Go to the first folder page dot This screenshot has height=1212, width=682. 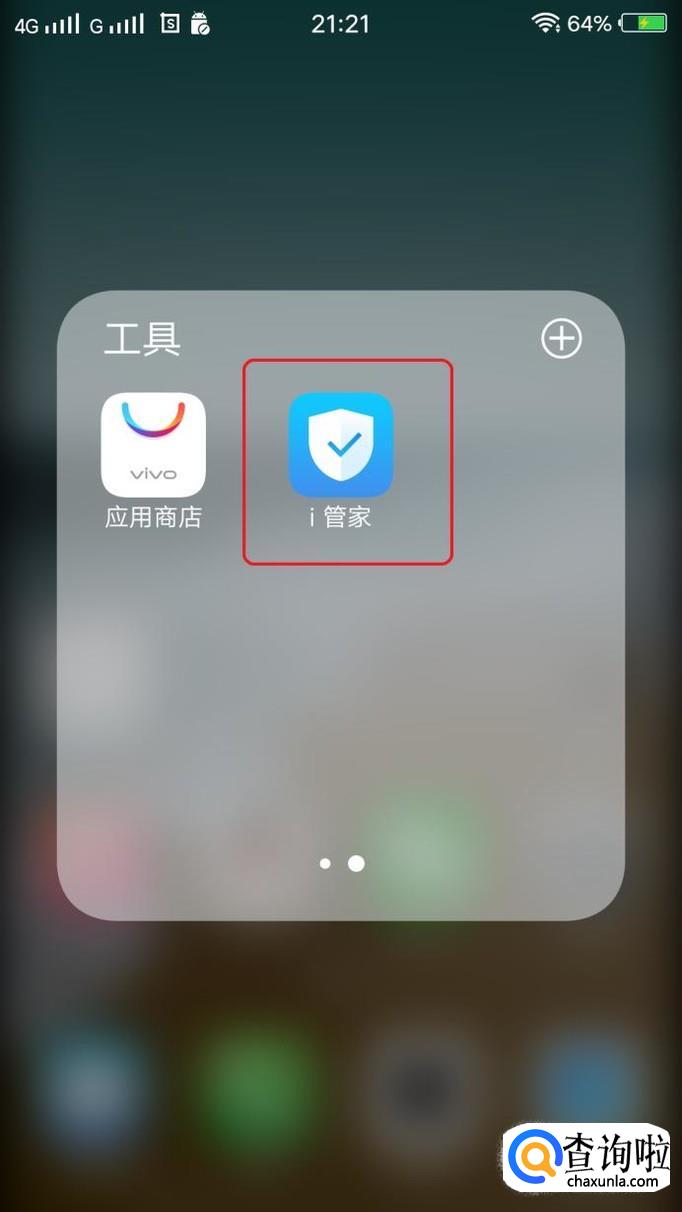point(325,863)
